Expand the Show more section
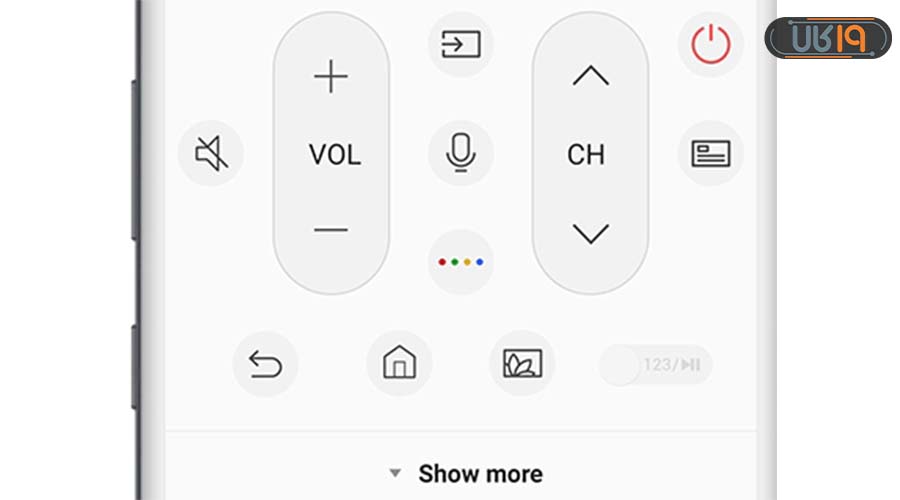The height and width of the screenshot is (500, 900). click(x=467, y=473)
